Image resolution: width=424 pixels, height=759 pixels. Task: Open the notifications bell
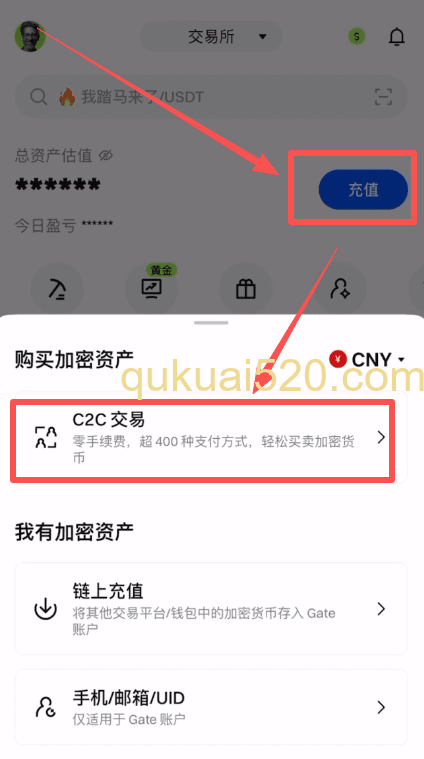pyautogui.click(x=396, y=36)
